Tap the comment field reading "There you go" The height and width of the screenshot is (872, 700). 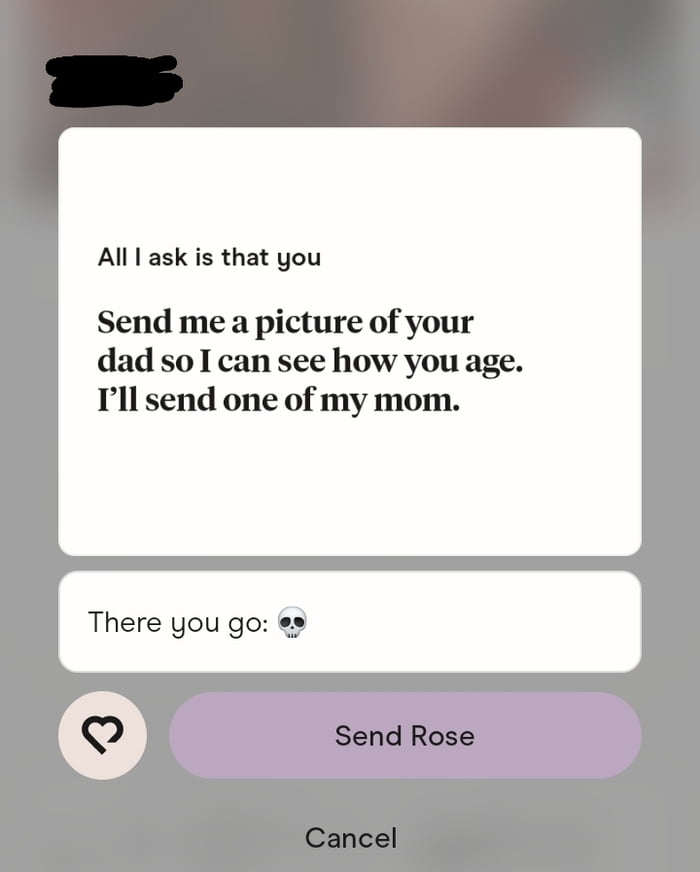pyautogui.click(x=349, y=622)
